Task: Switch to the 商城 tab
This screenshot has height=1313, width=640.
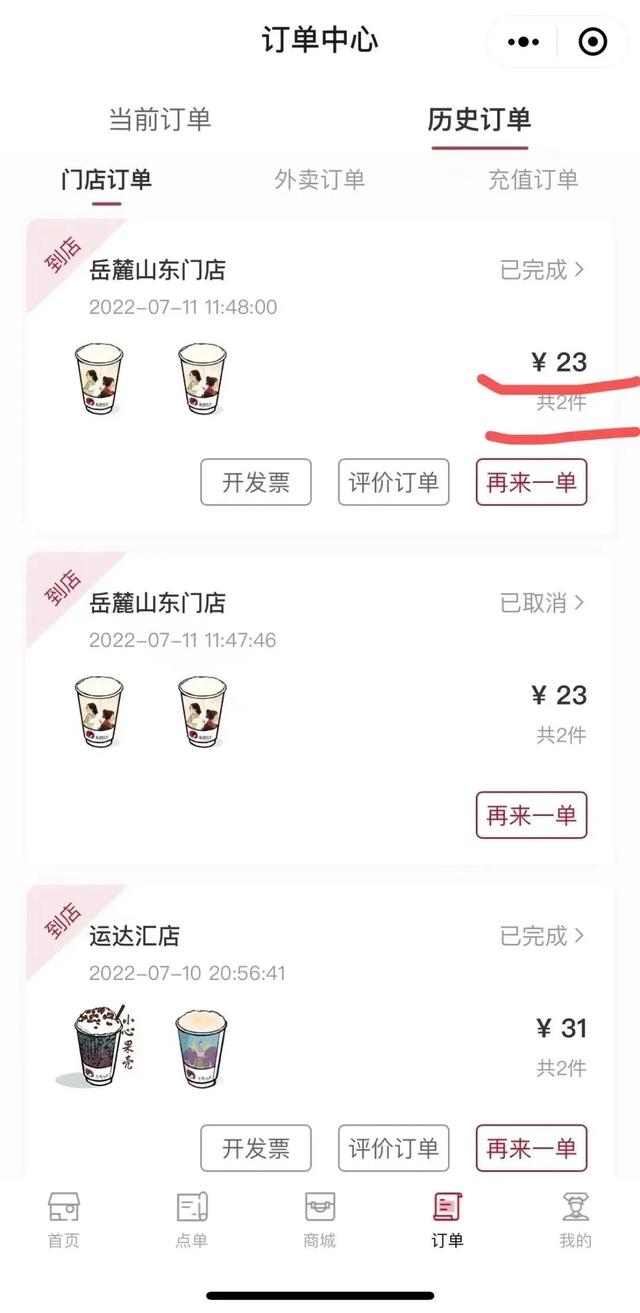Action: point(320,1220)
